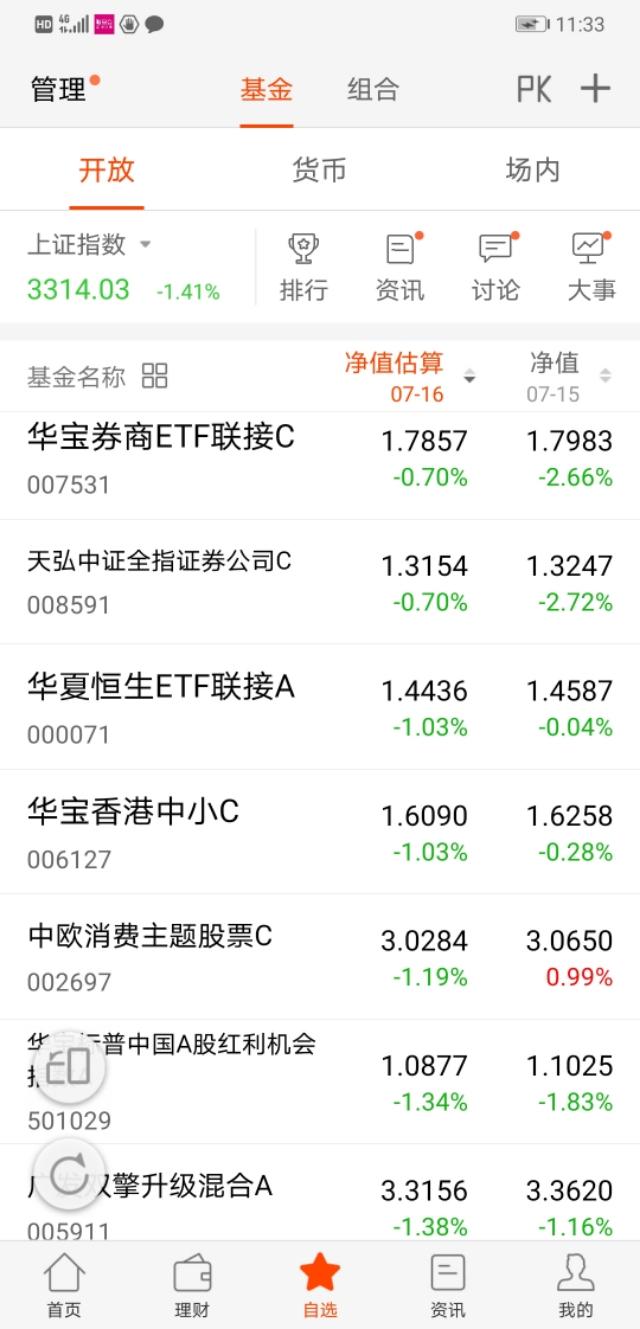Toggle the list layout icon beside 基金名称
This screenshot has width=640, height=1329.
[155, 376]
